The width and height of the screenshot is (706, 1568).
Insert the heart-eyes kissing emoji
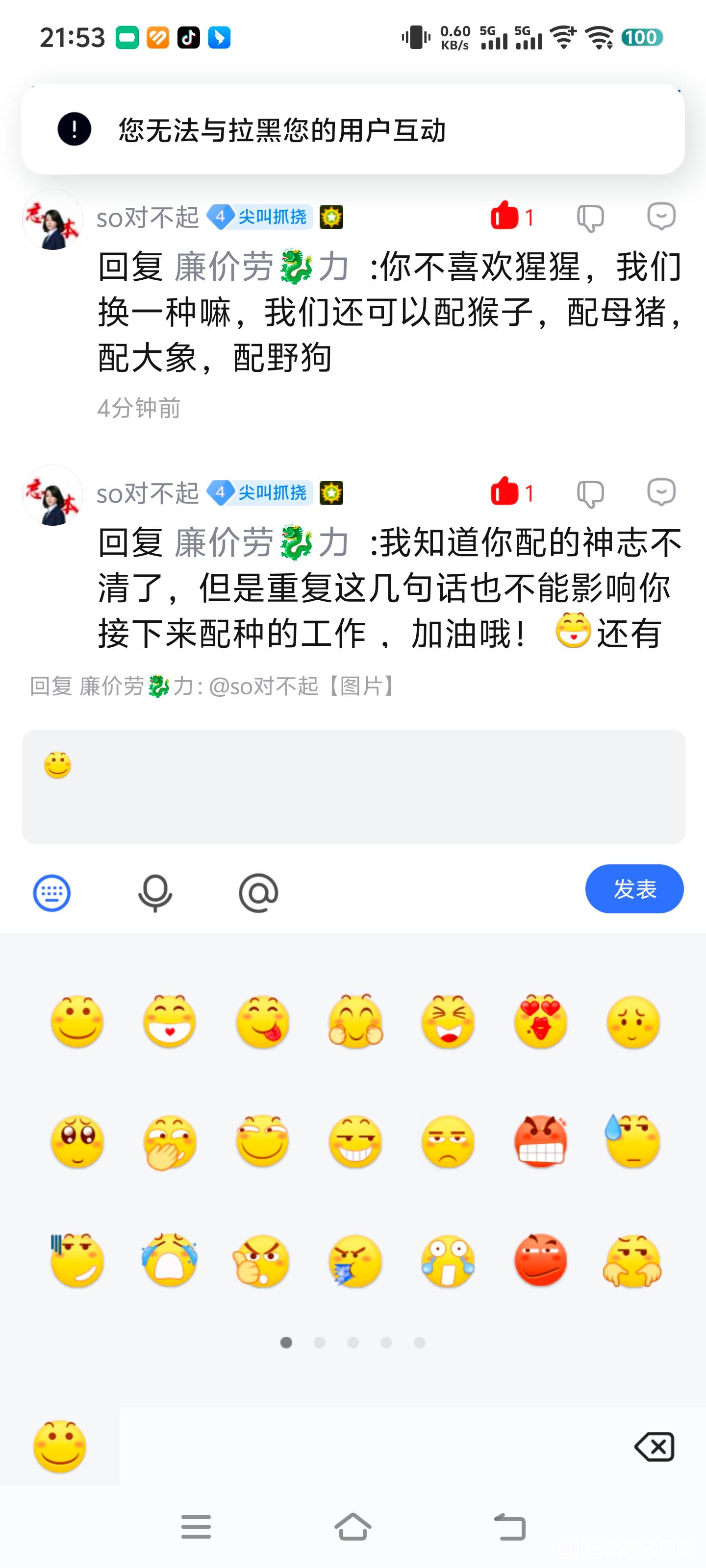tap(540, 1021)
